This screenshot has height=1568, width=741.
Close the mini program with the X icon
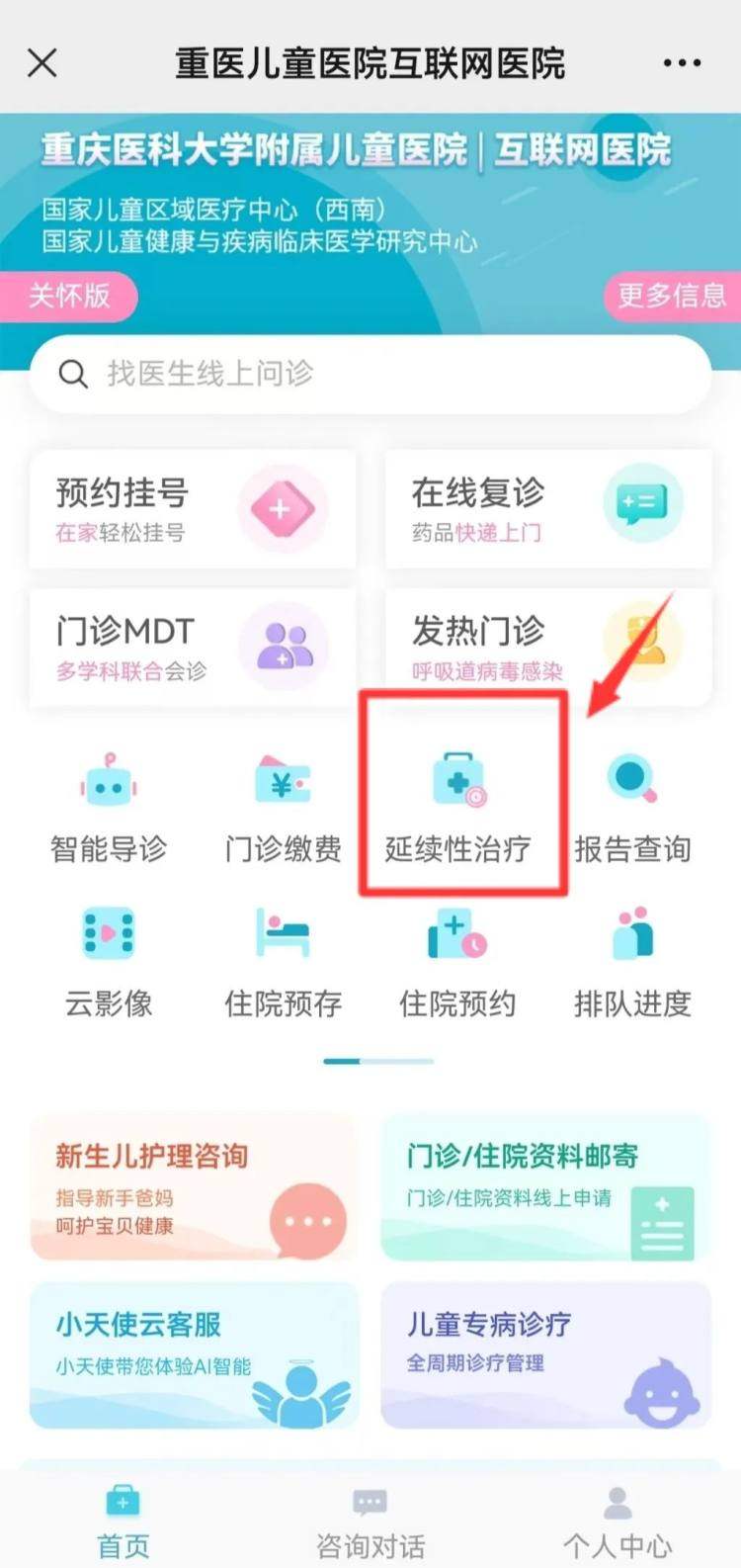42,63
